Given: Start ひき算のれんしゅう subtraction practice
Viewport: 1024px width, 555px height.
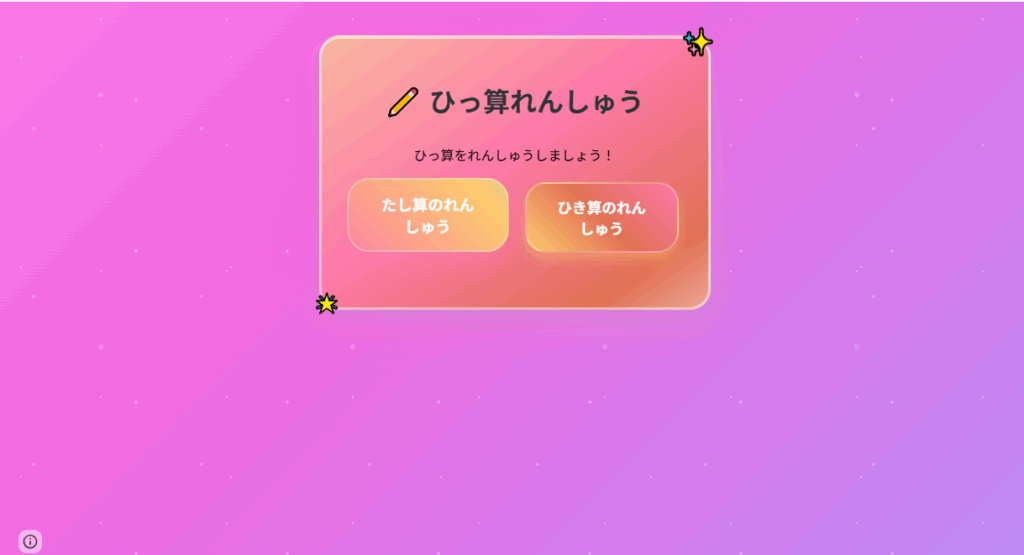Looking at the screenshot, I should tap(602, 217).
